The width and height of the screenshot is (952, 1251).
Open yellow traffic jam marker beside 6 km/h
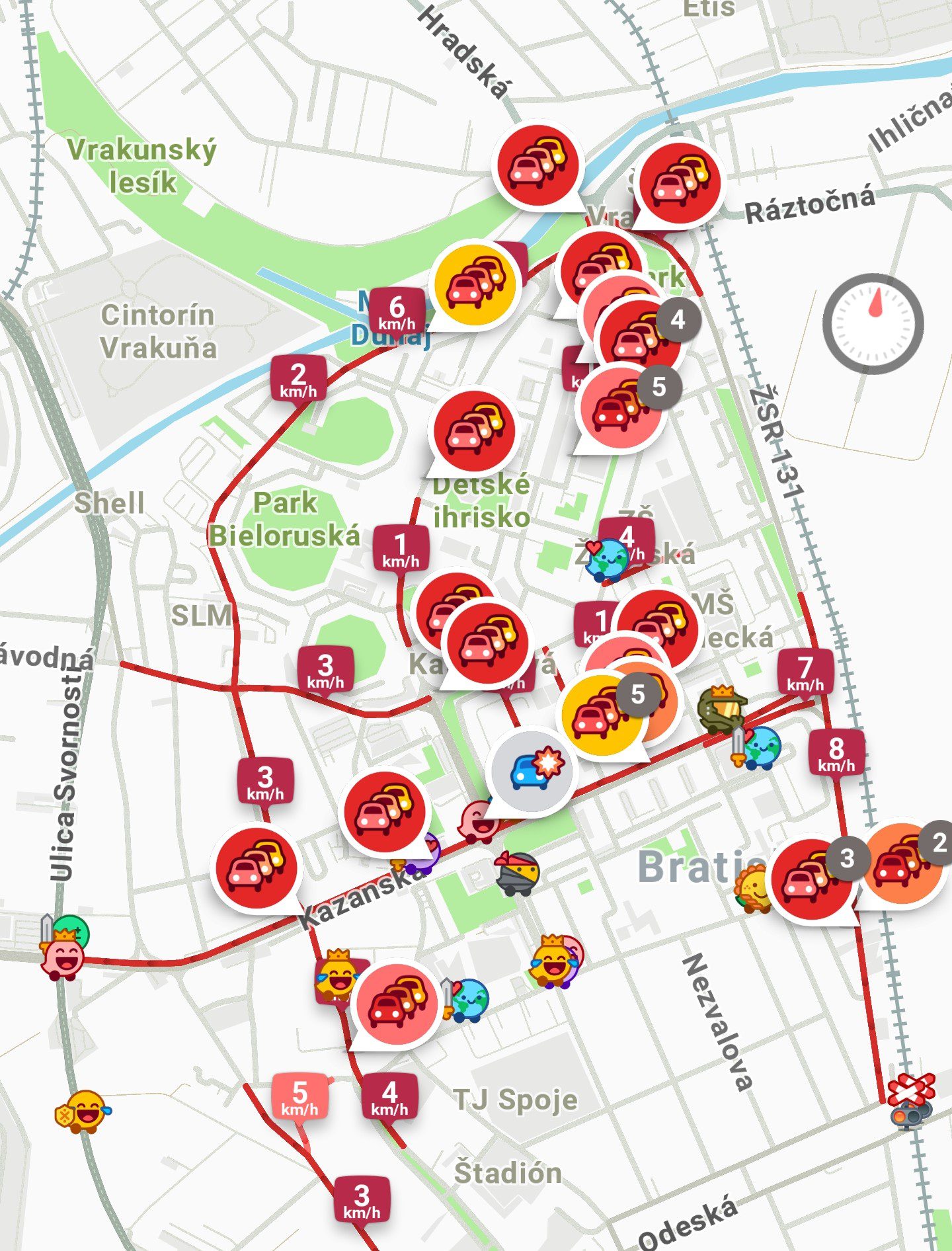[474, 284]
